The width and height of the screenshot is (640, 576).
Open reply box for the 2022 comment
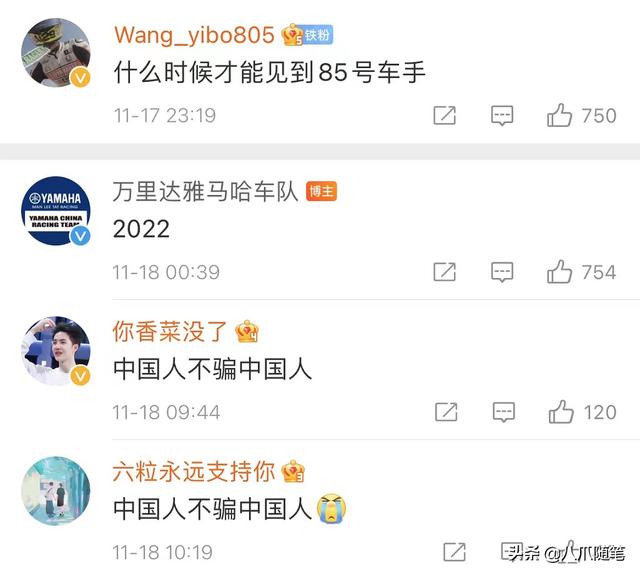tap(502, 271)
